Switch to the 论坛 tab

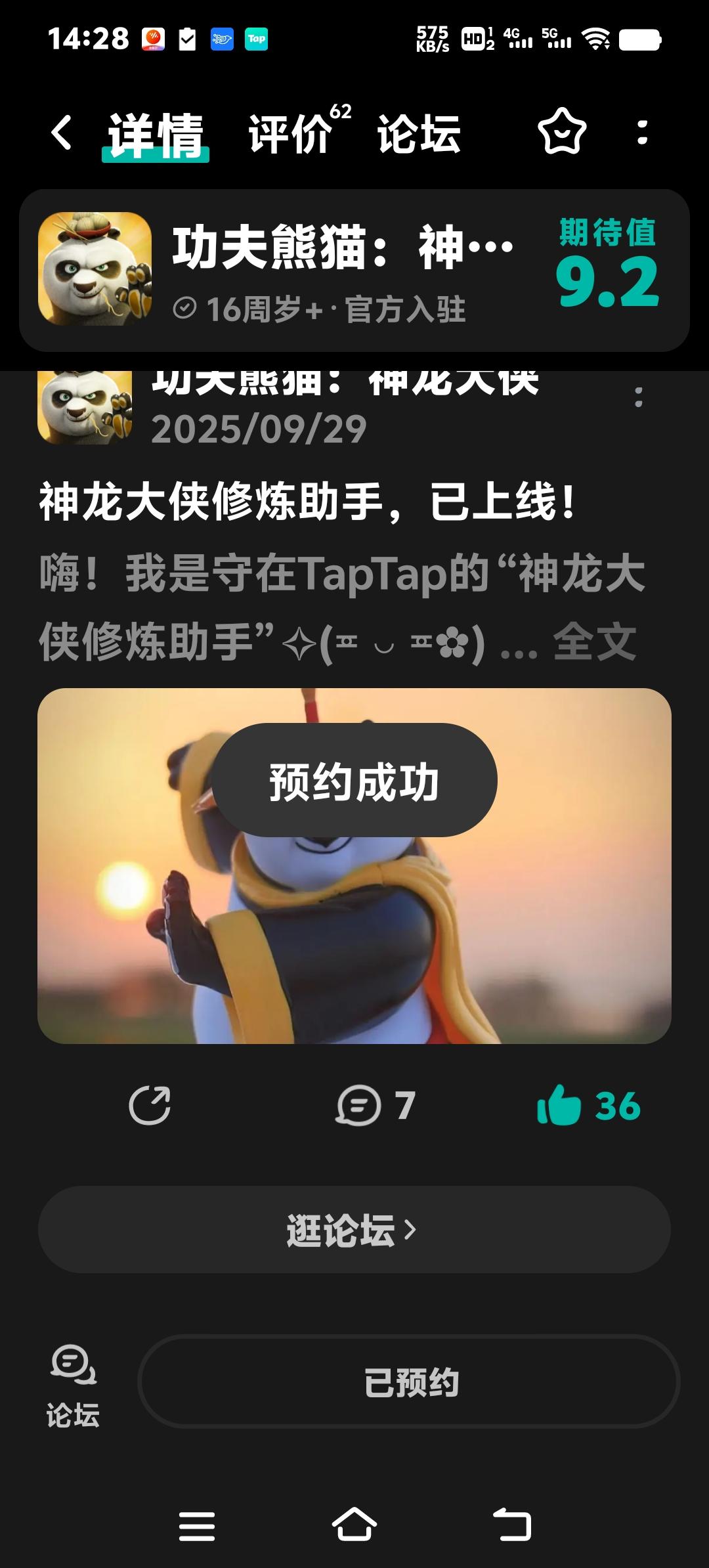pyautogui.click(x=418, y=135)
